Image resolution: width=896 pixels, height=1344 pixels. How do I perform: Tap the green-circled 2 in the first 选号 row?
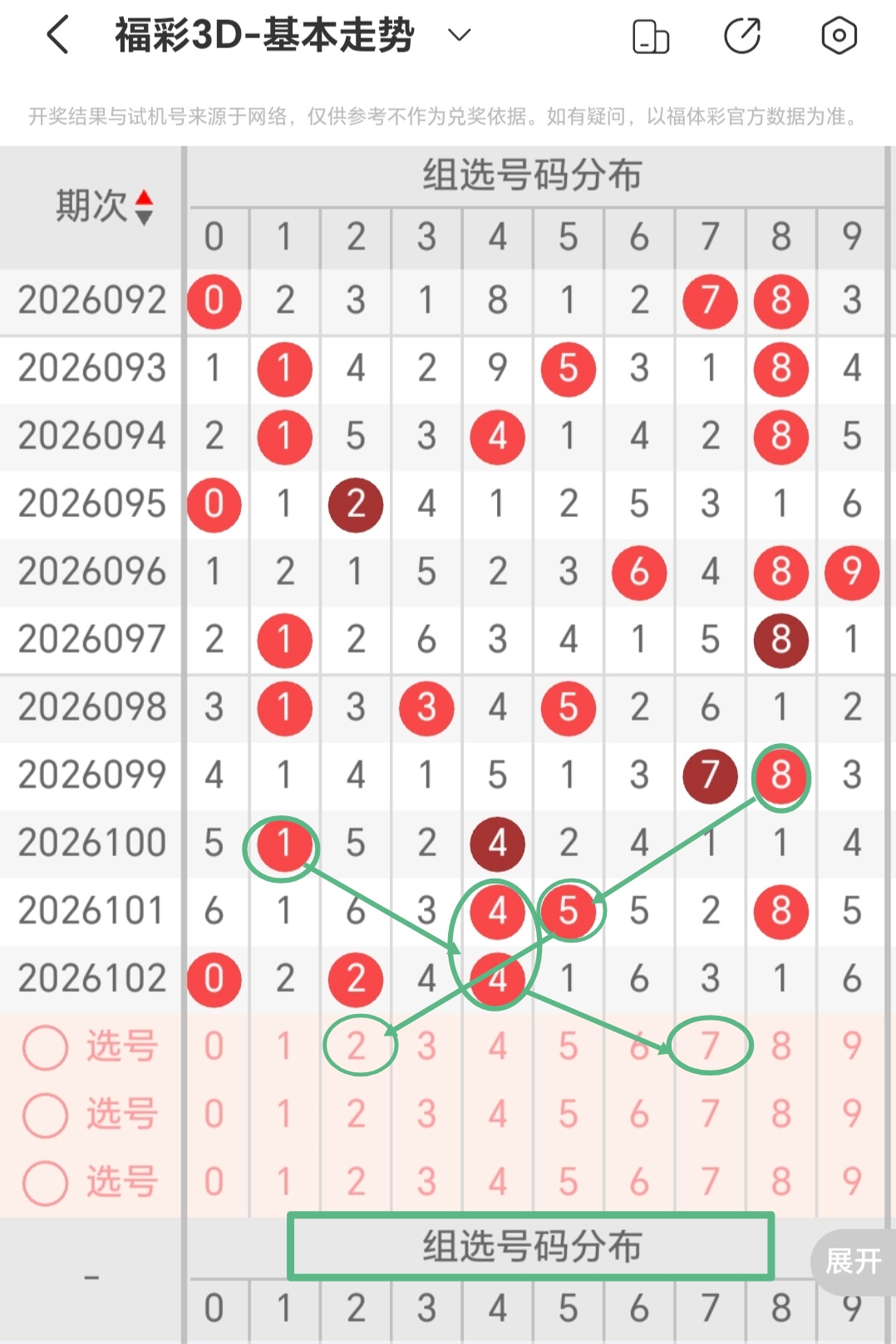coord(355,1046)
